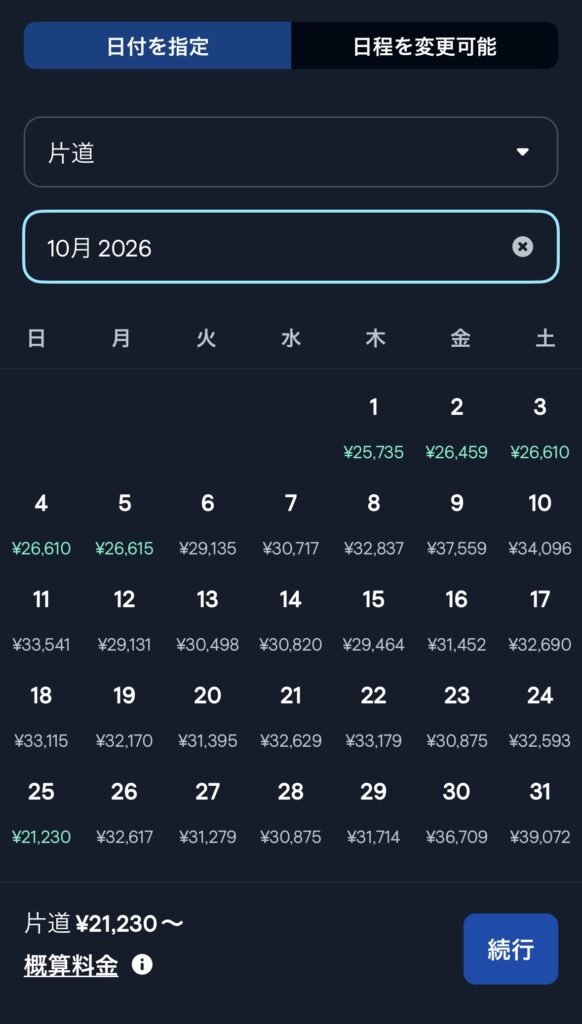Select the 日付を指定 tab
This screenshot has width=582, height=1024.
pos(157,46)
